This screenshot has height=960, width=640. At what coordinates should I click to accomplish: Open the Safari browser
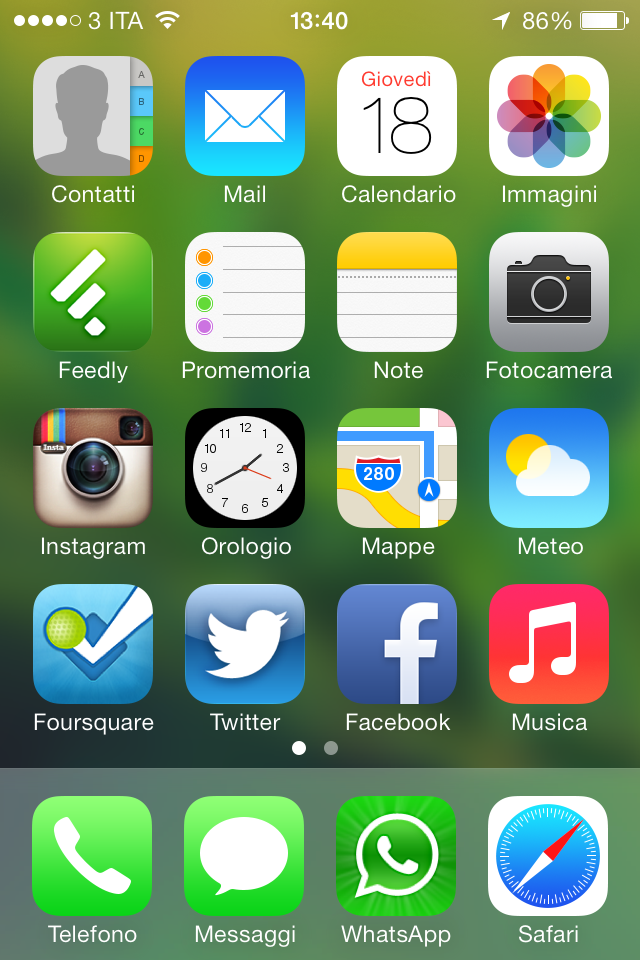tap(548, 856)
